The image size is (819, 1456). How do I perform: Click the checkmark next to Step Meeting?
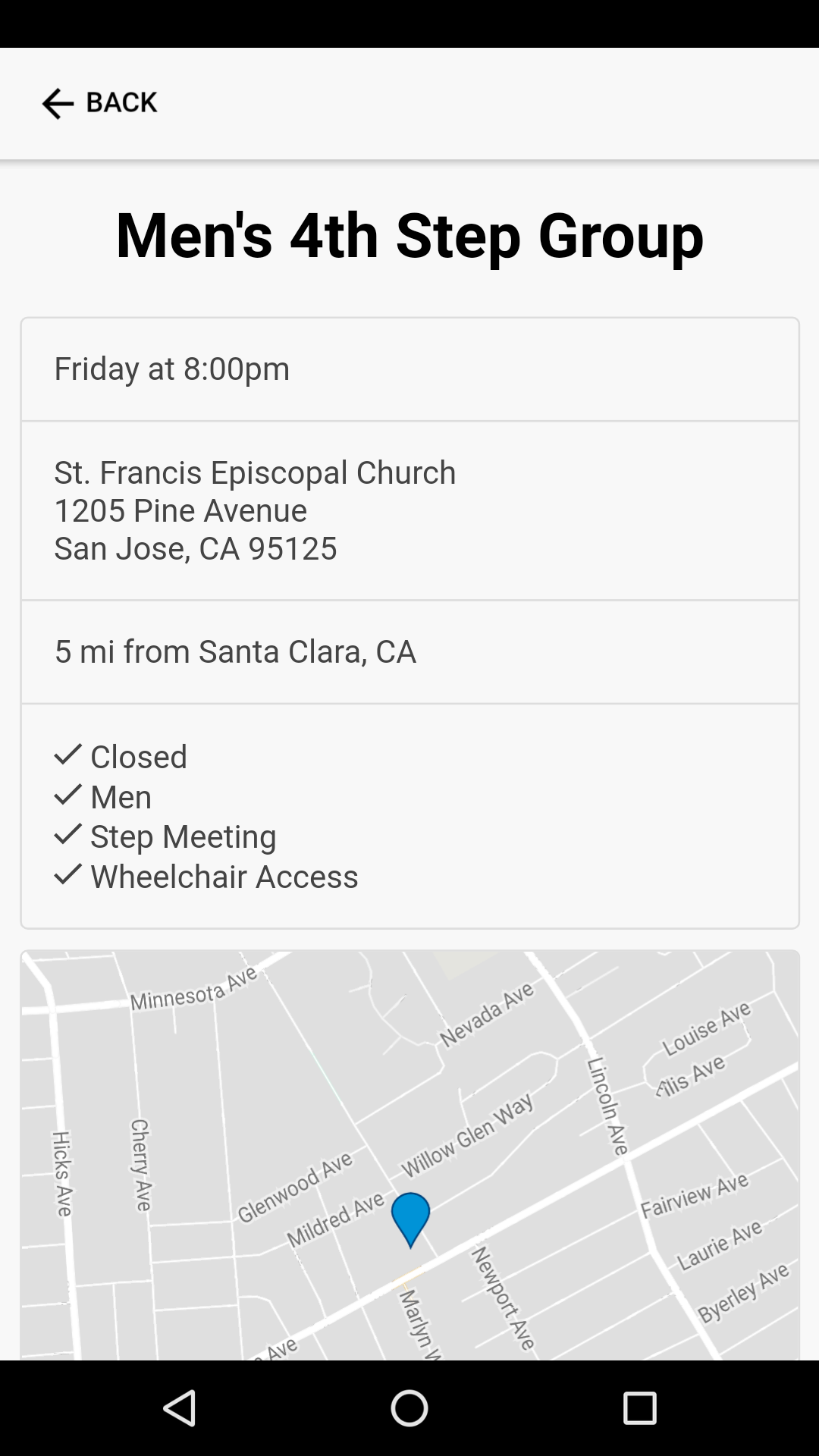pyautogui.click(x=67, y=835)
